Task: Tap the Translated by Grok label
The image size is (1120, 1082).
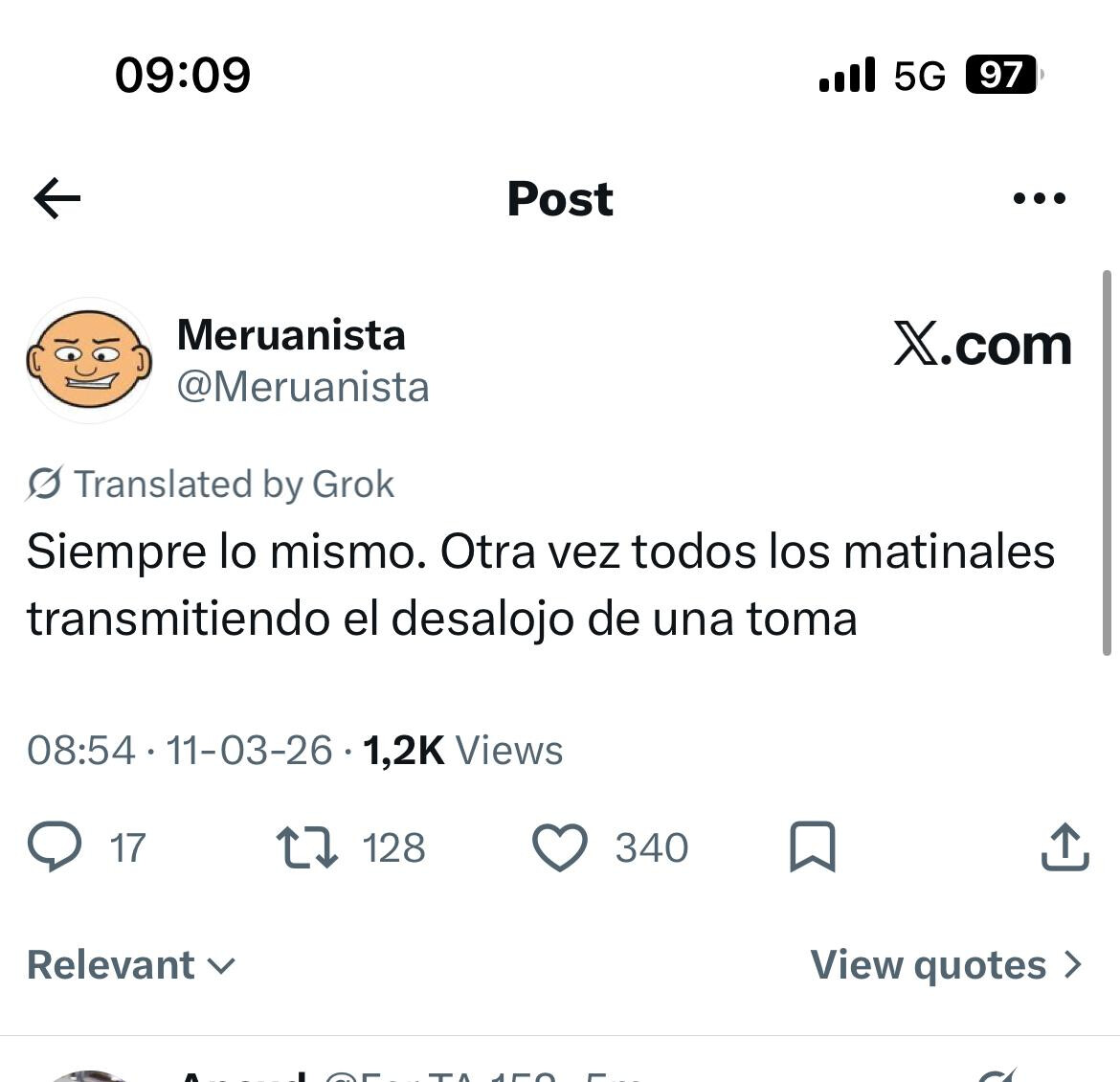Action: point(211,485)
